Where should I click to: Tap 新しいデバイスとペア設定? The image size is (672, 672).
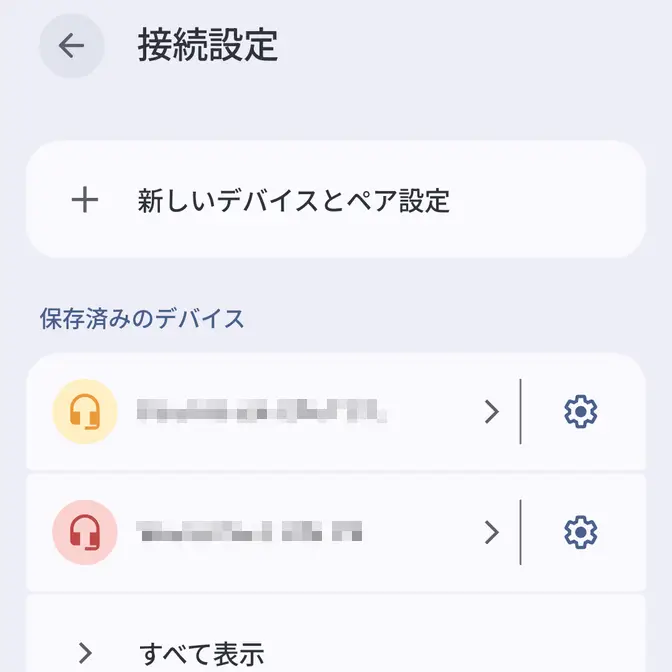click(x=294, y=200)
